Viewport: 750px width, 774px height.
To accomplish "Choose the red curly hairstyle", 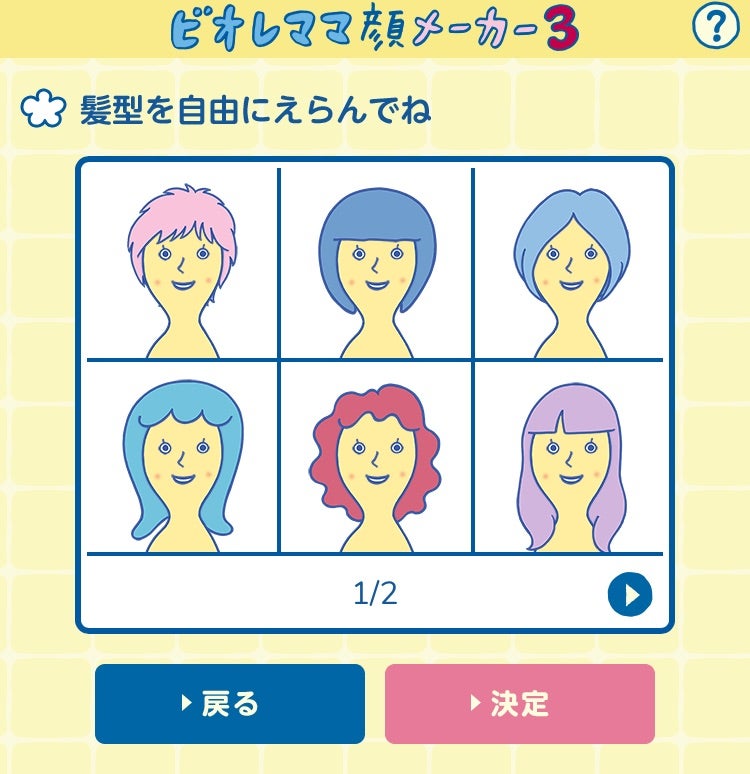I will click(x=376, y=460).
